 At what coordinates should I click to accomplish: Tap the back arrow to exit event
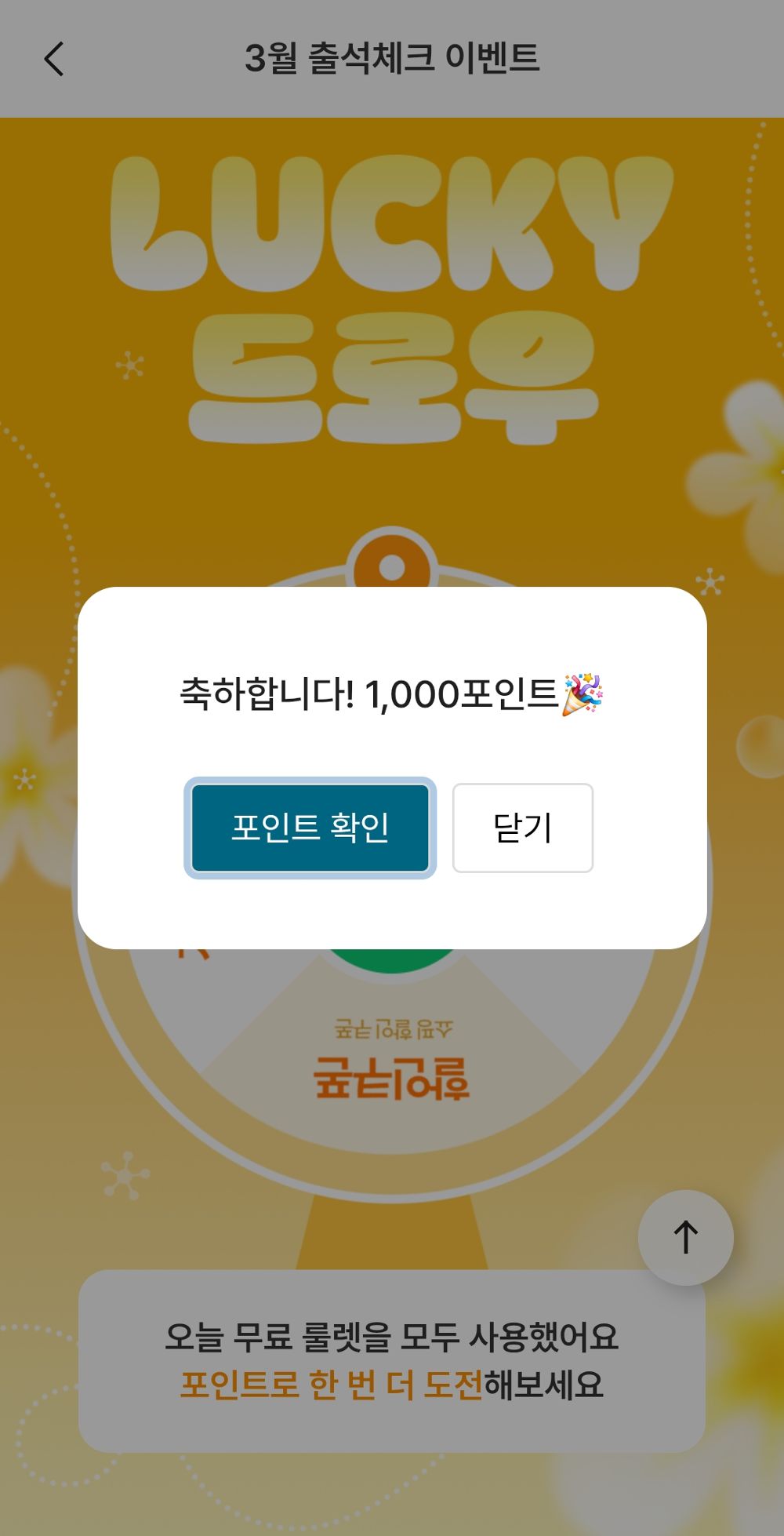tap(53, 60)
